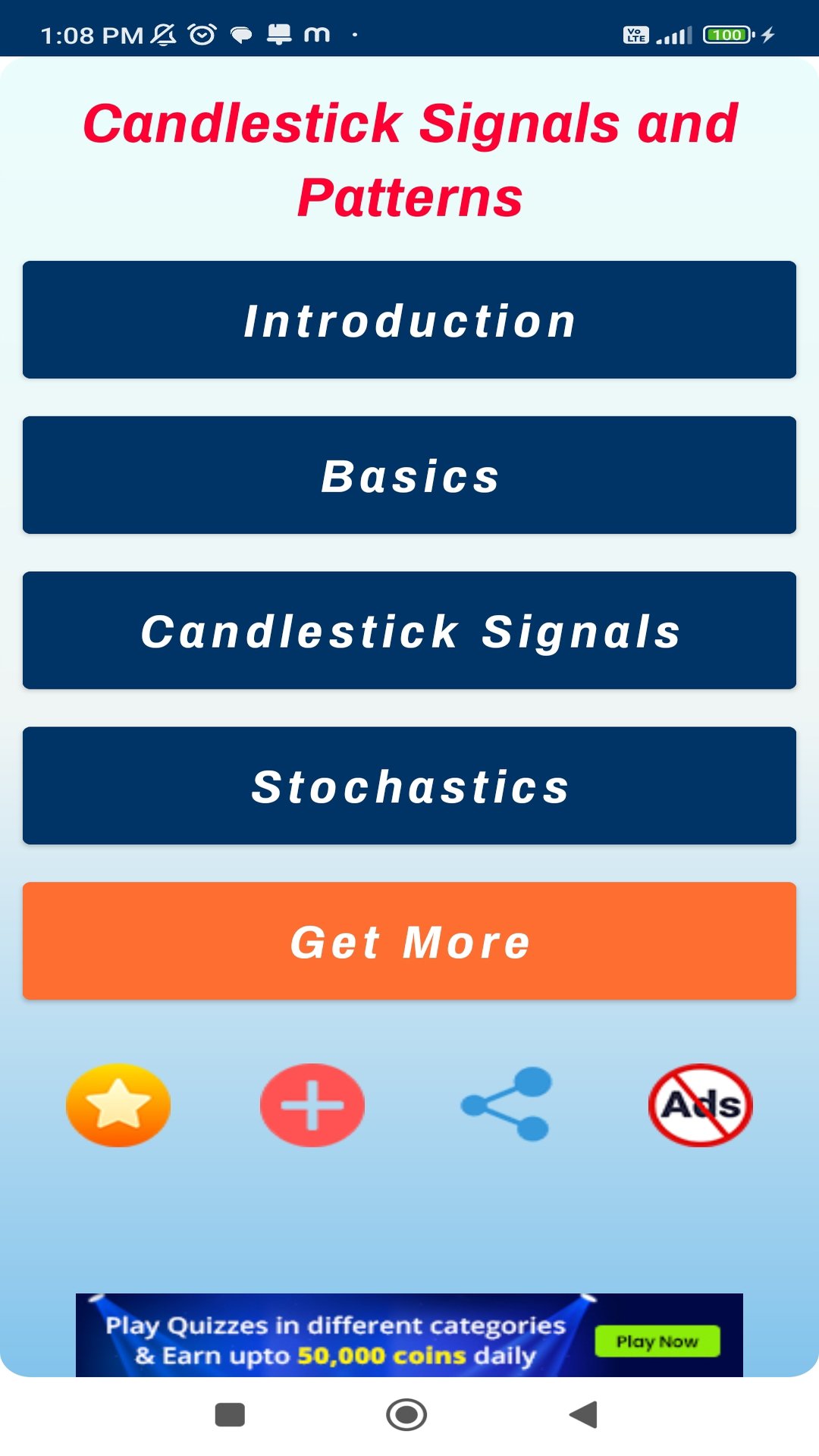Open the Introduction section
The width and height of the screenshot is (819, 1456).
click(409, 320)
